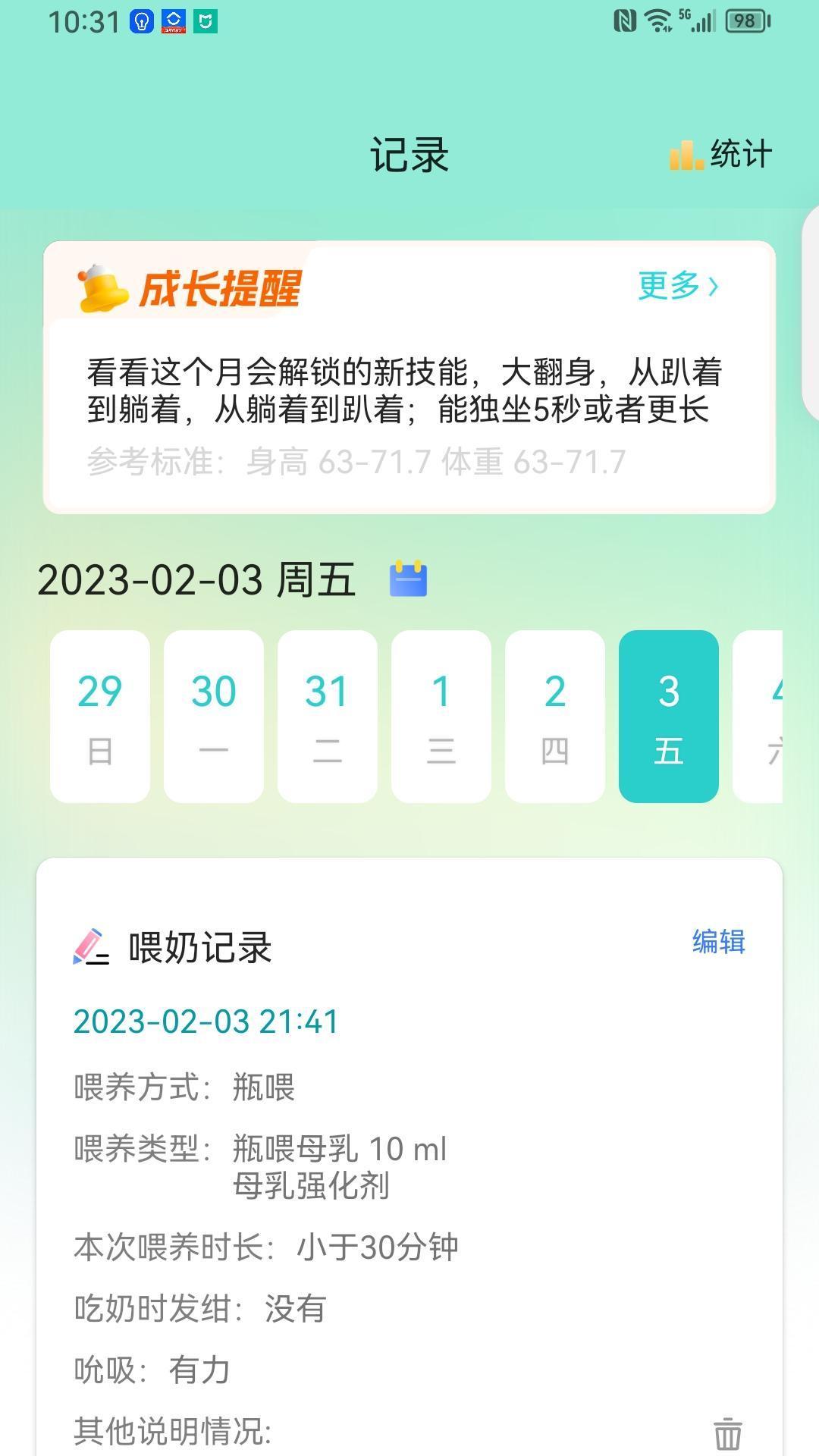Select date 30 Monday card
The width and height of the screenshot is (819, 1456).
214,715
